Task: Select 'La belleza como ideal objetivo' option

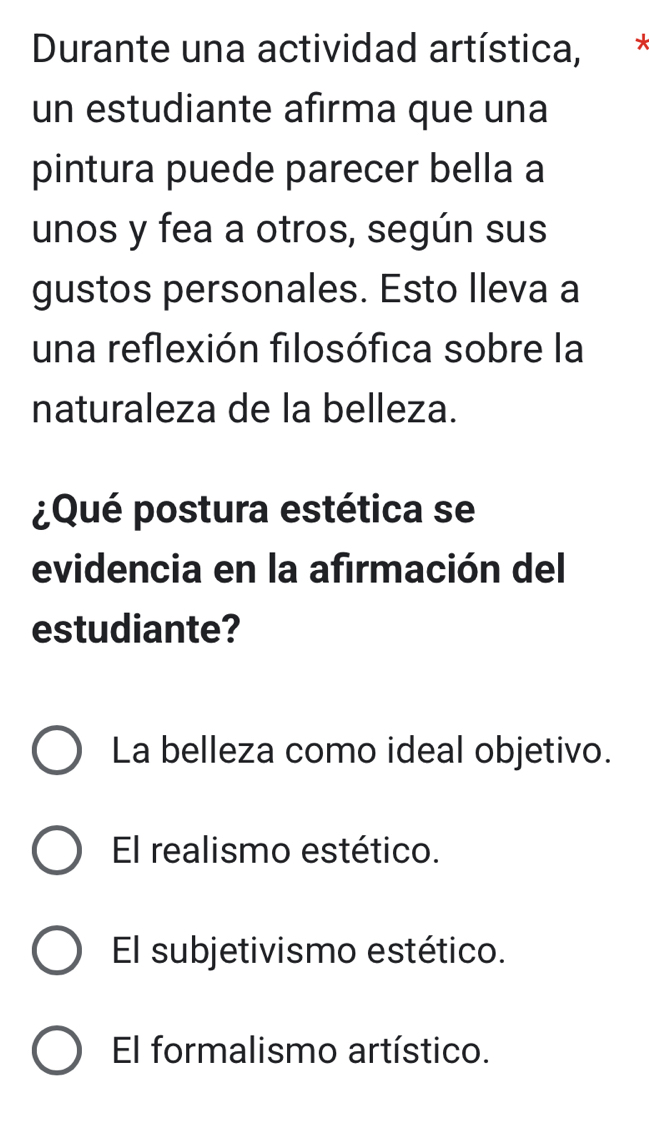Action: (x=57, y=750)
